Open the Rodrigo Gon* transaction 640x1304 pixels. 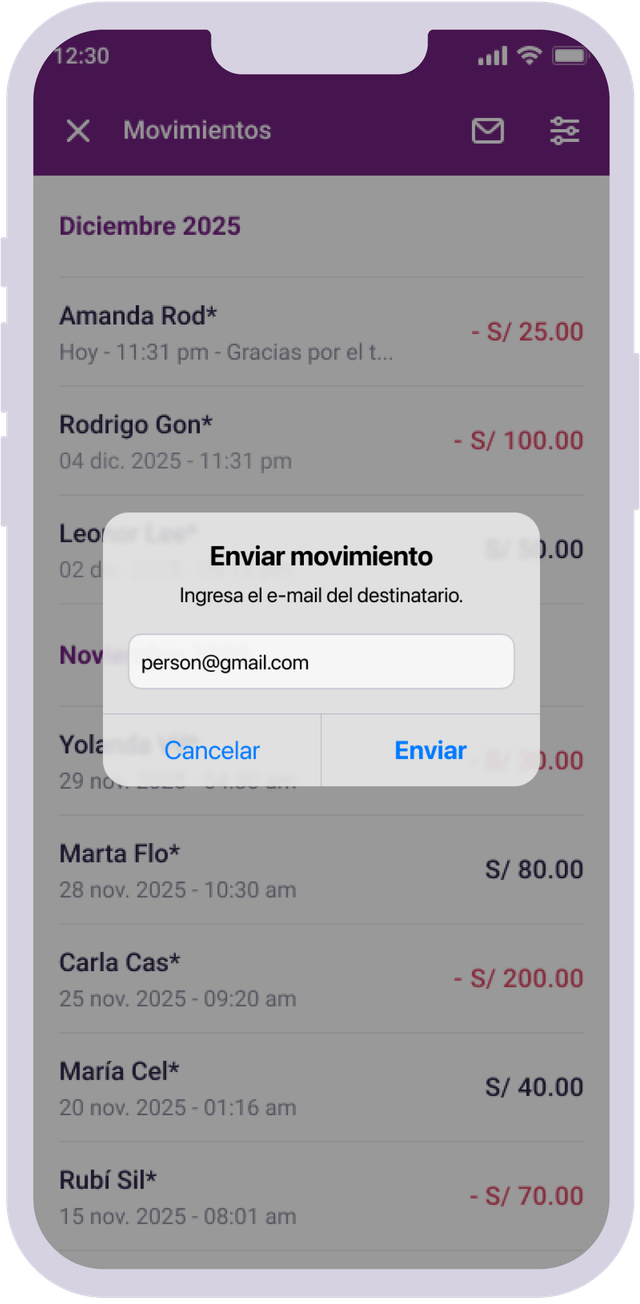click(x=321, y=441)
